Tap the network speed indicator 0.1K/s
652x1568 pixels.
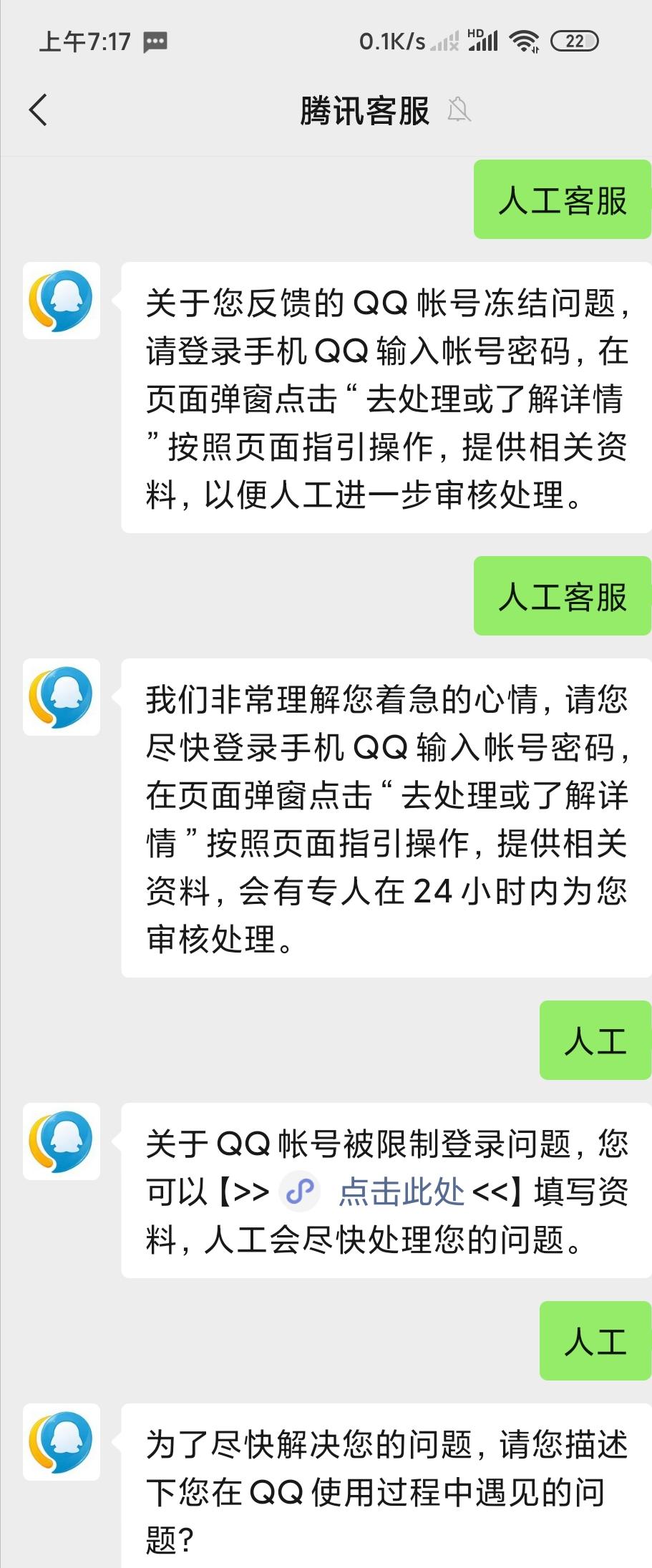point(390,41)
